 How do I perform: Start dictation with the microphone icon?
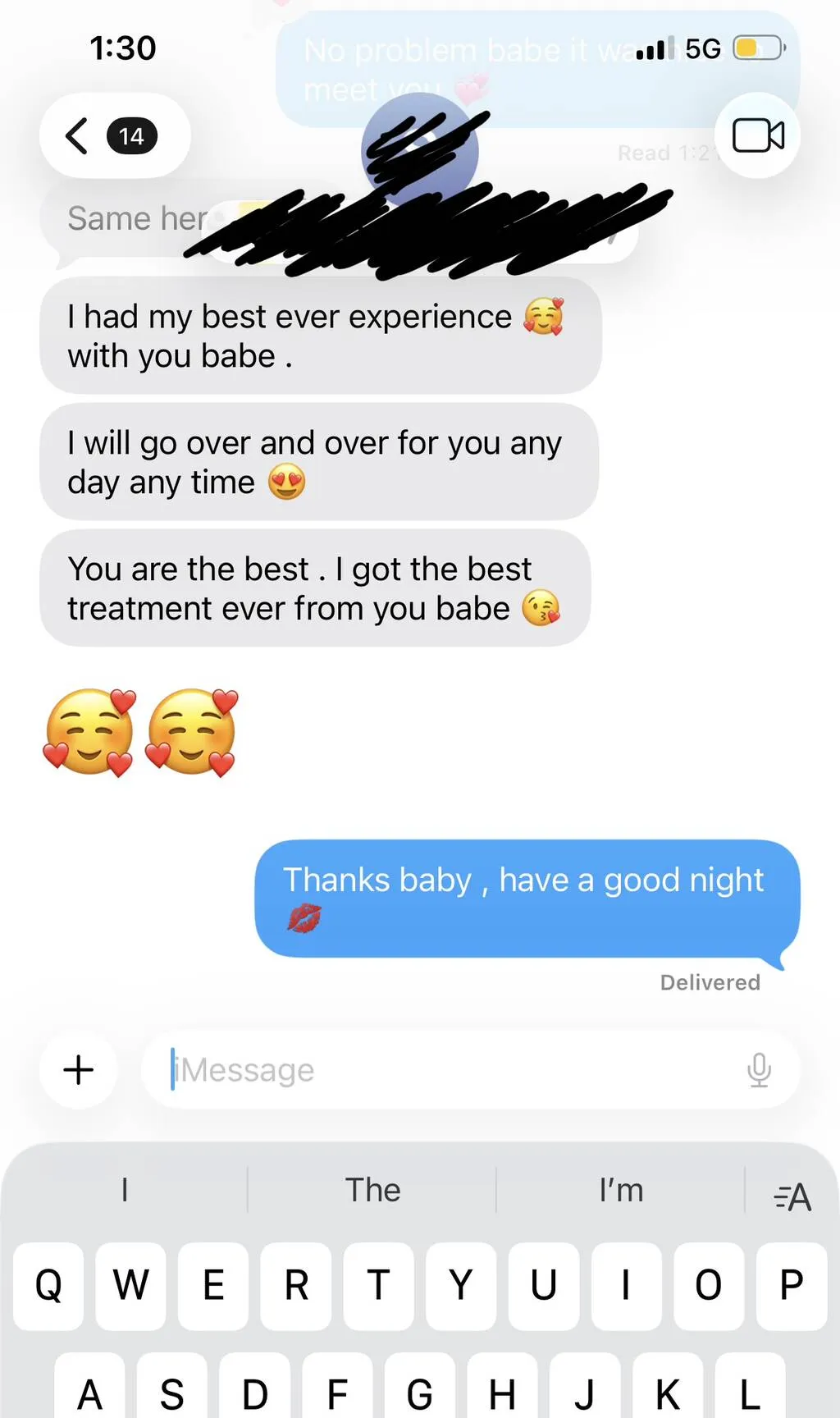click(x=759, y=1070)
